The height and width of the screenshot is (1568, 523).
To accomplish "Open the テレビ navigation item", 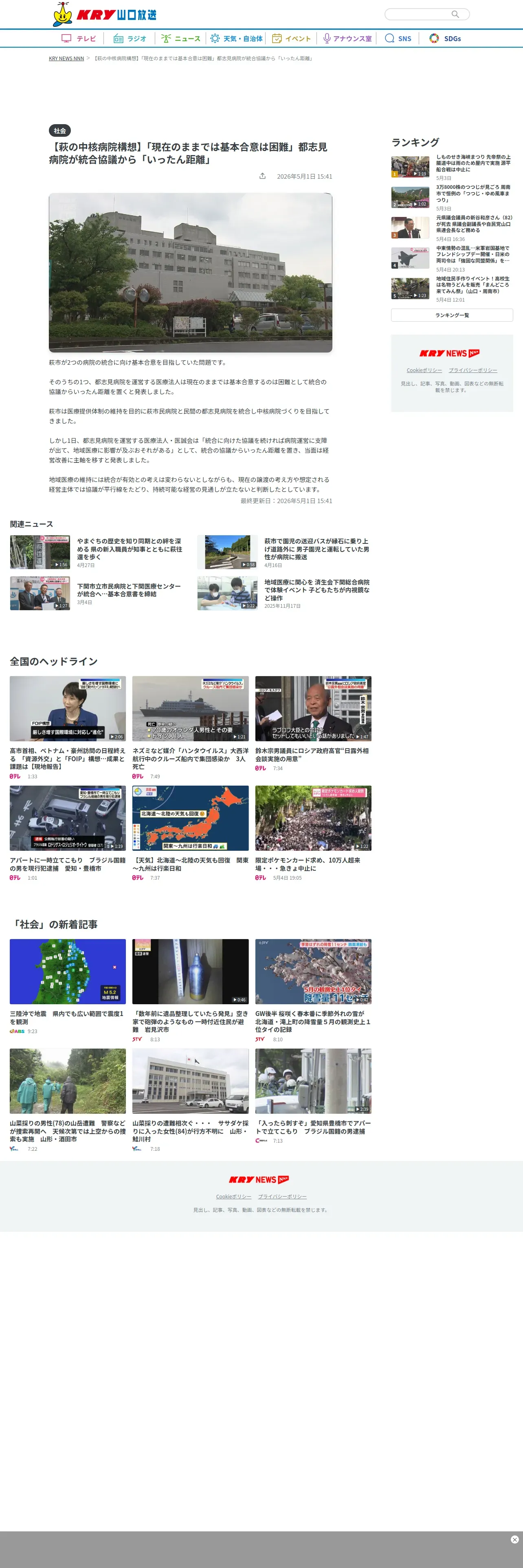I will point(79,38).
